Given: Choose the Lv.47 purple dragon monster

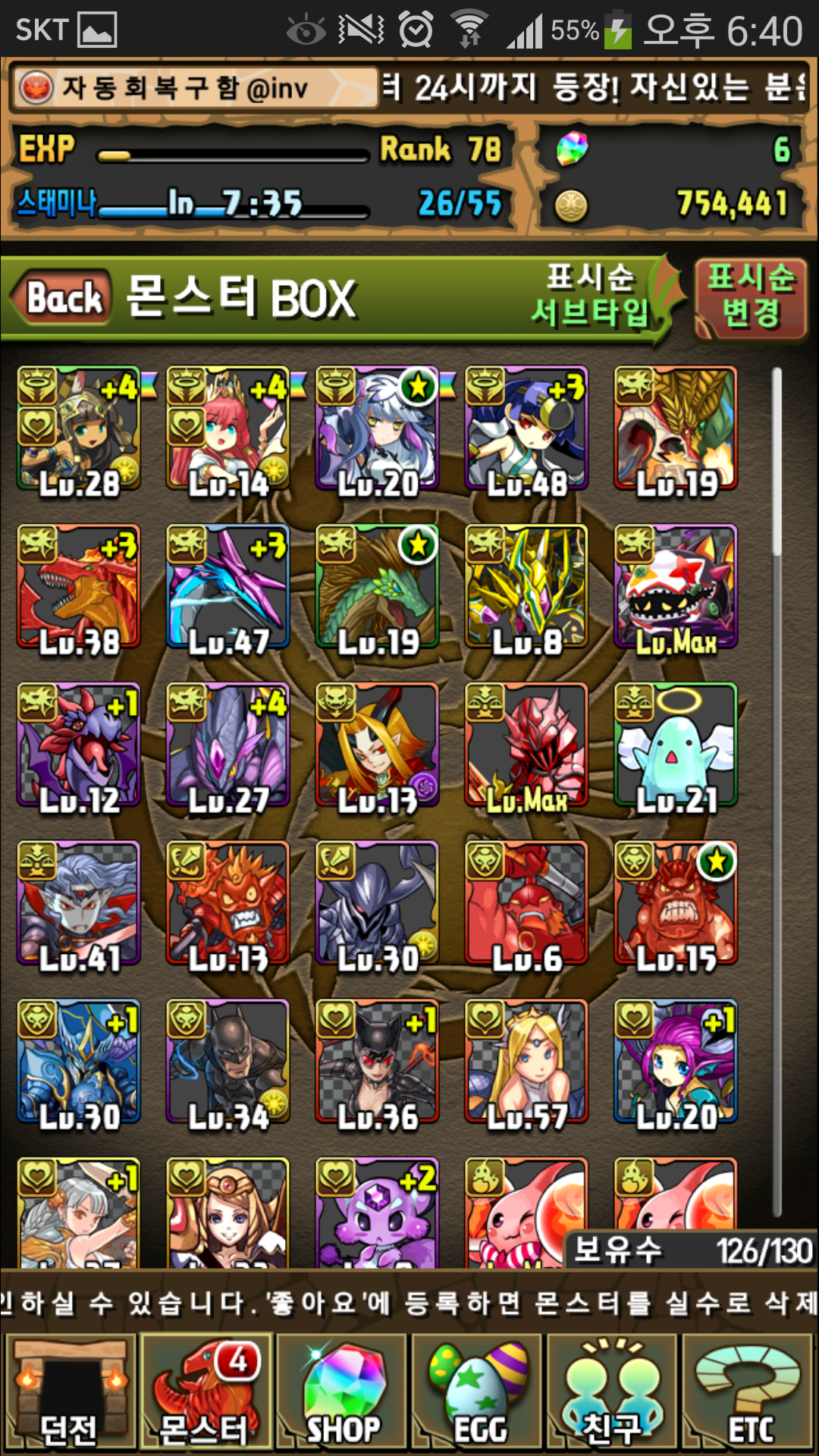Looking at the screenshot, I should coord(227,588).
